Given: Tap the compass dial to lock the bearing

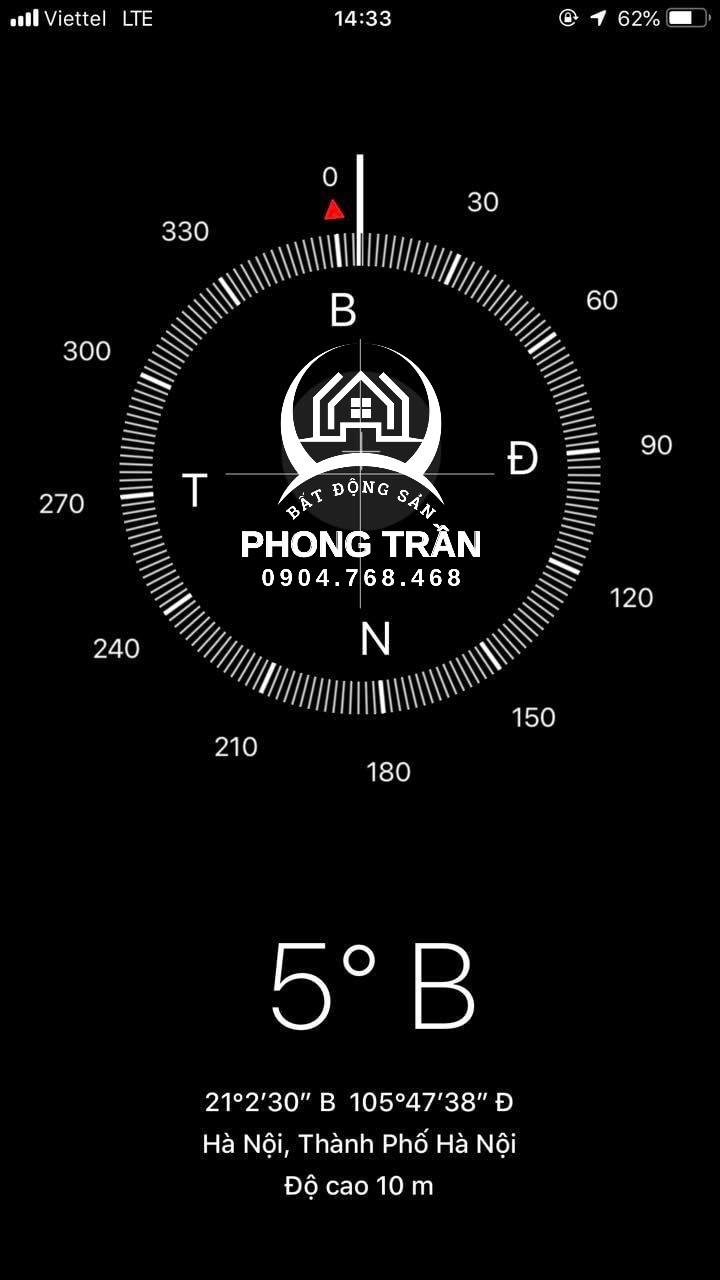Looking at the screenshot, I should (360, 472).
